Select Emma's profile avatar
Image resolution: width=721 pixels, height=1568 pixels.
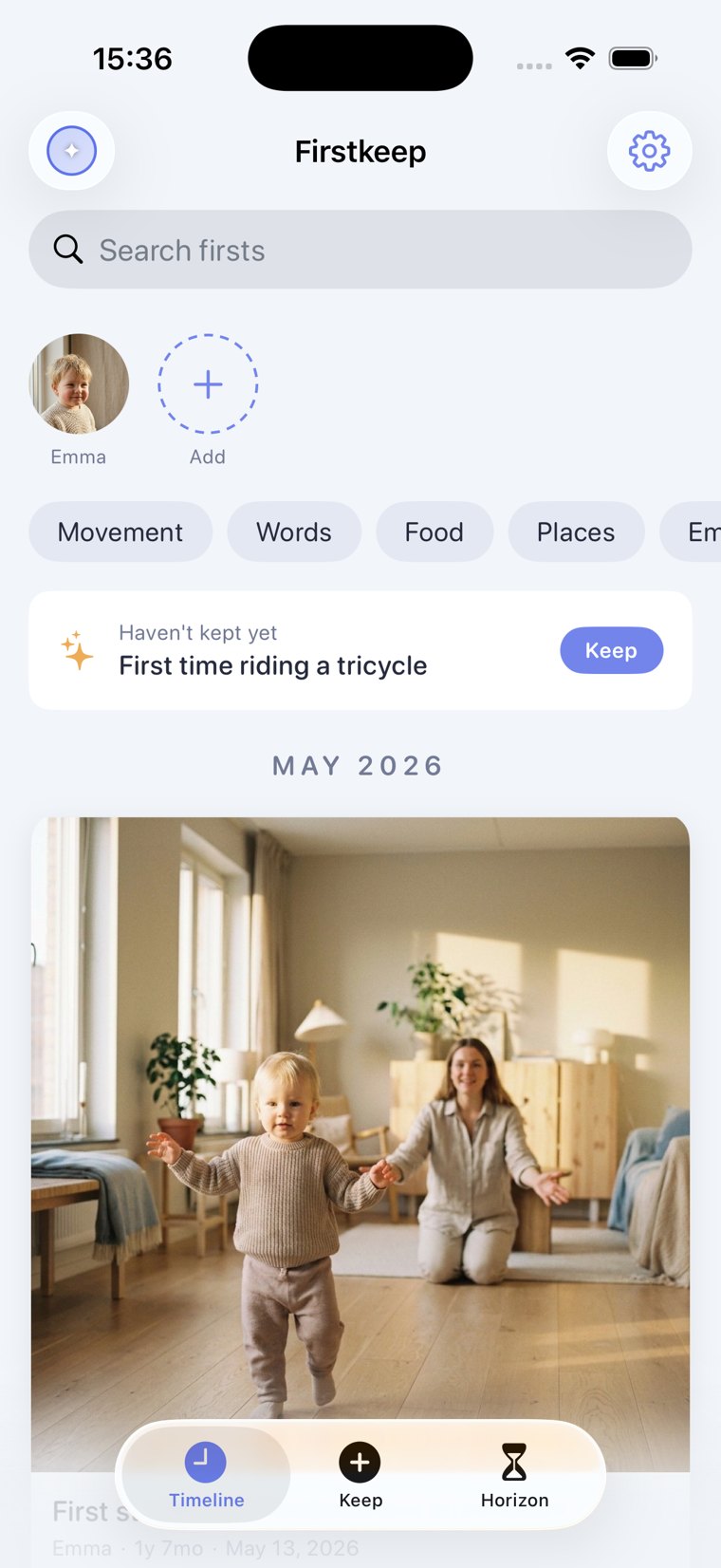tap(79, 383)
